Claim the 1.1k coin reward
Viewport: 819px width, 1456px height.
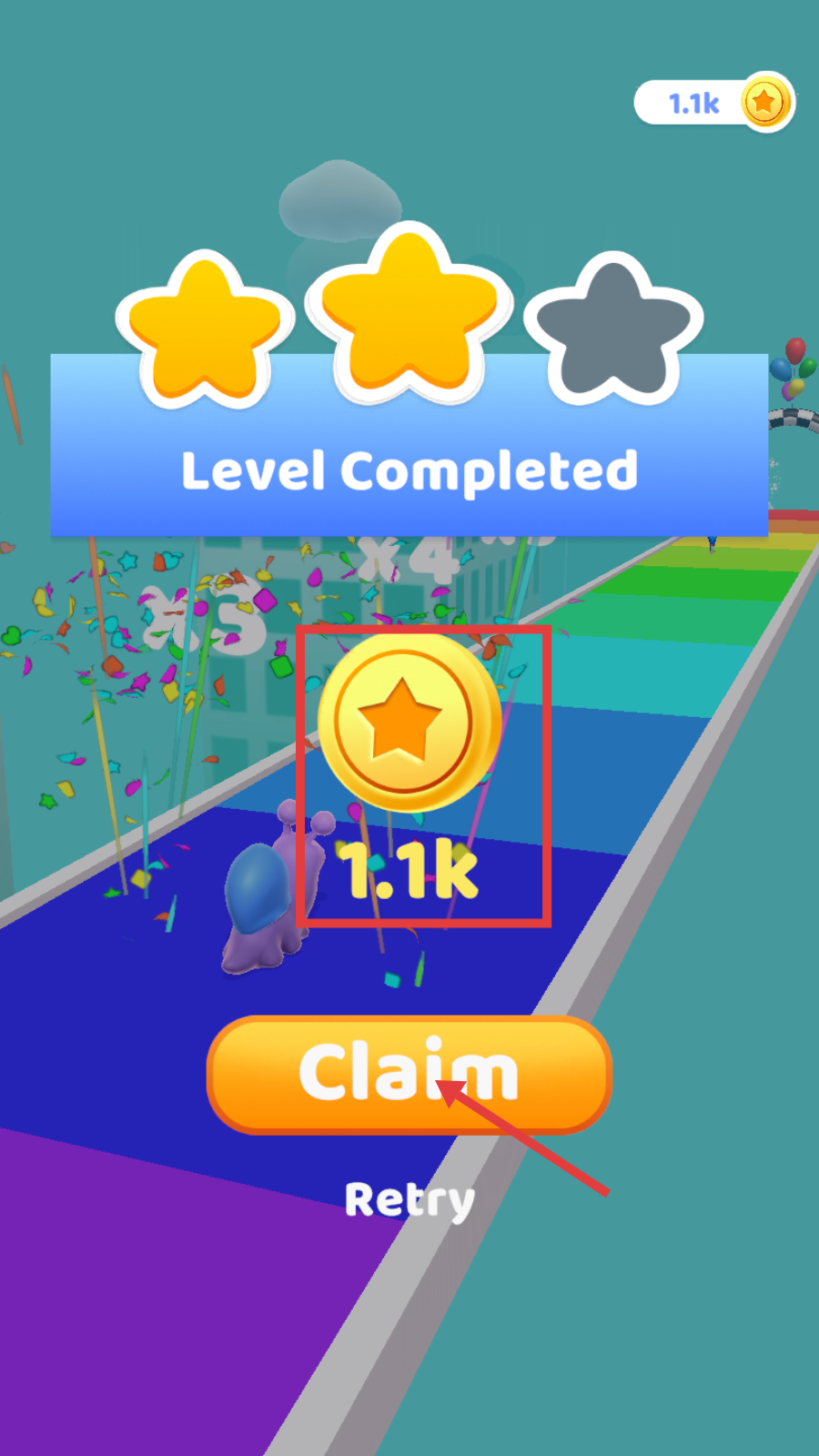click(x=409, y=1074)
